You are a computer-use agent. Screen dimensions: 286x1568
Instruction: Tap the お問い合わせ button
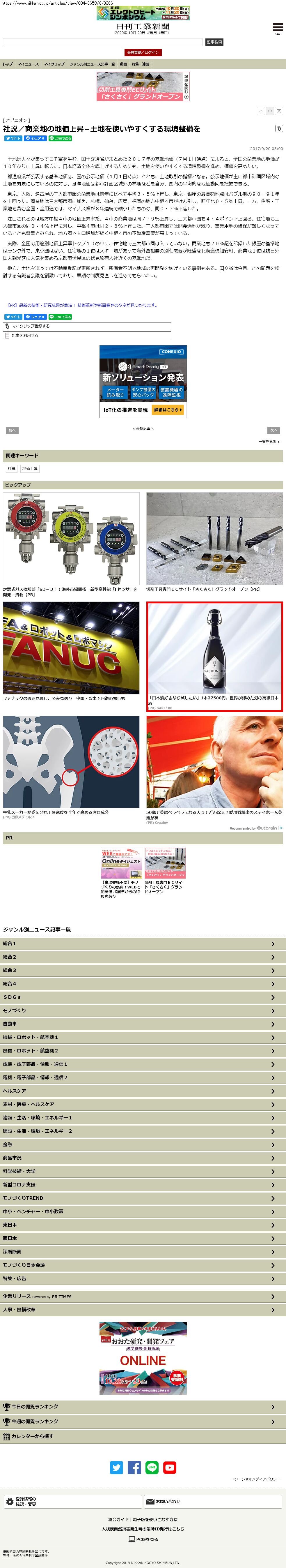pos(213,1501)
